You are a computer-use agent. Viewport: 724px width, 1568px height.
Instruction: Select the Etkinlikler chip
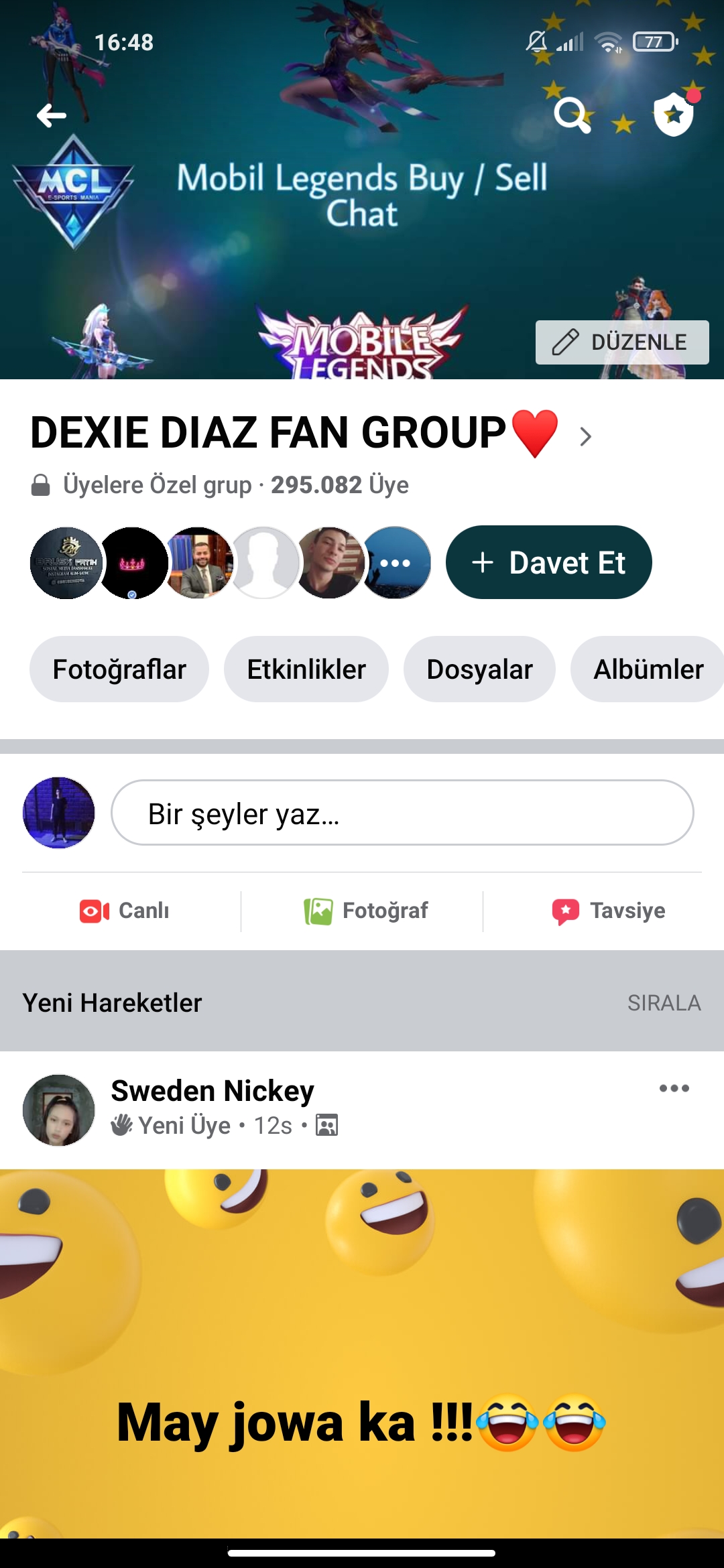[x=306, y=669]
